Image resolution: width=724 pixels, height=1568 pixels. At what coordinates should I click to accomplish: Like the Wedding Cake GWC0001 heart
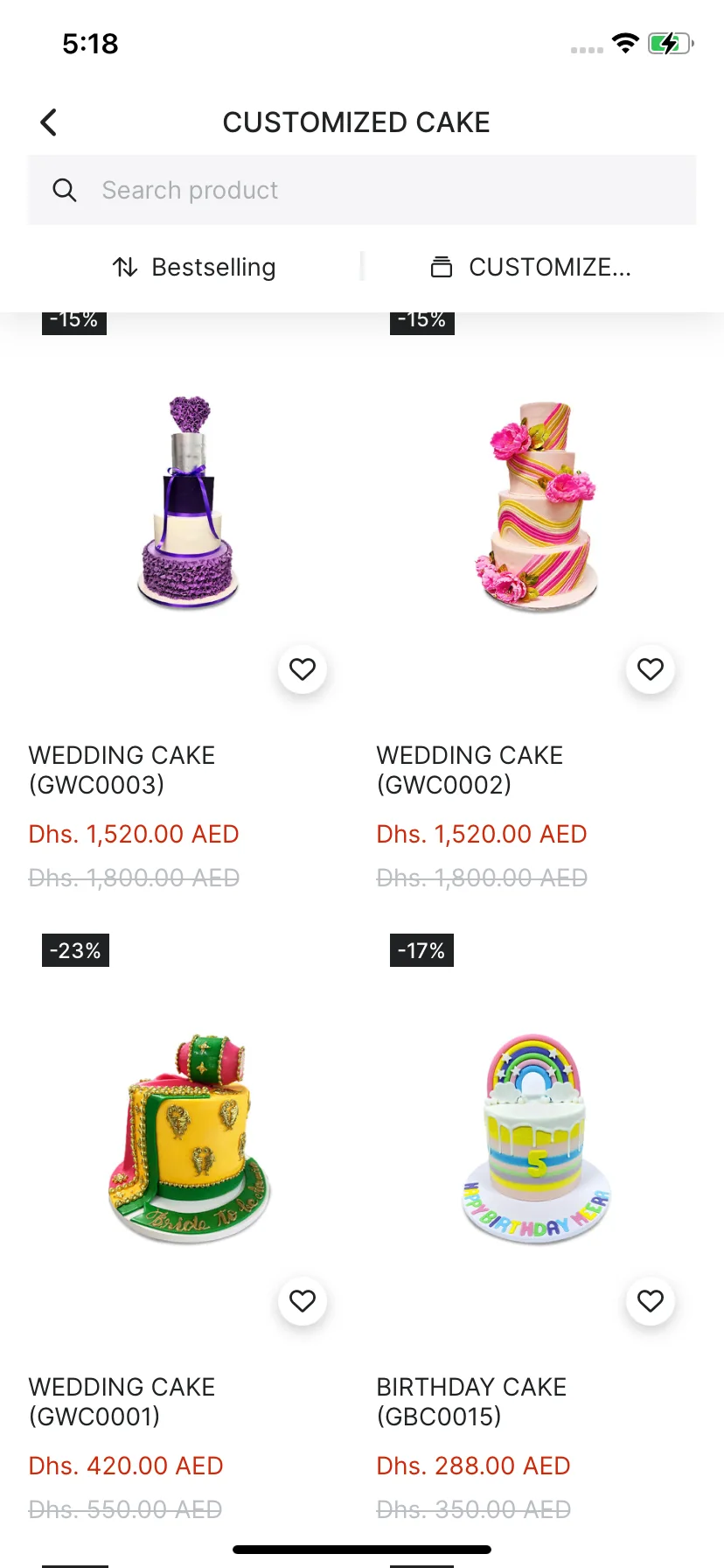click(x=303, y=1301)
